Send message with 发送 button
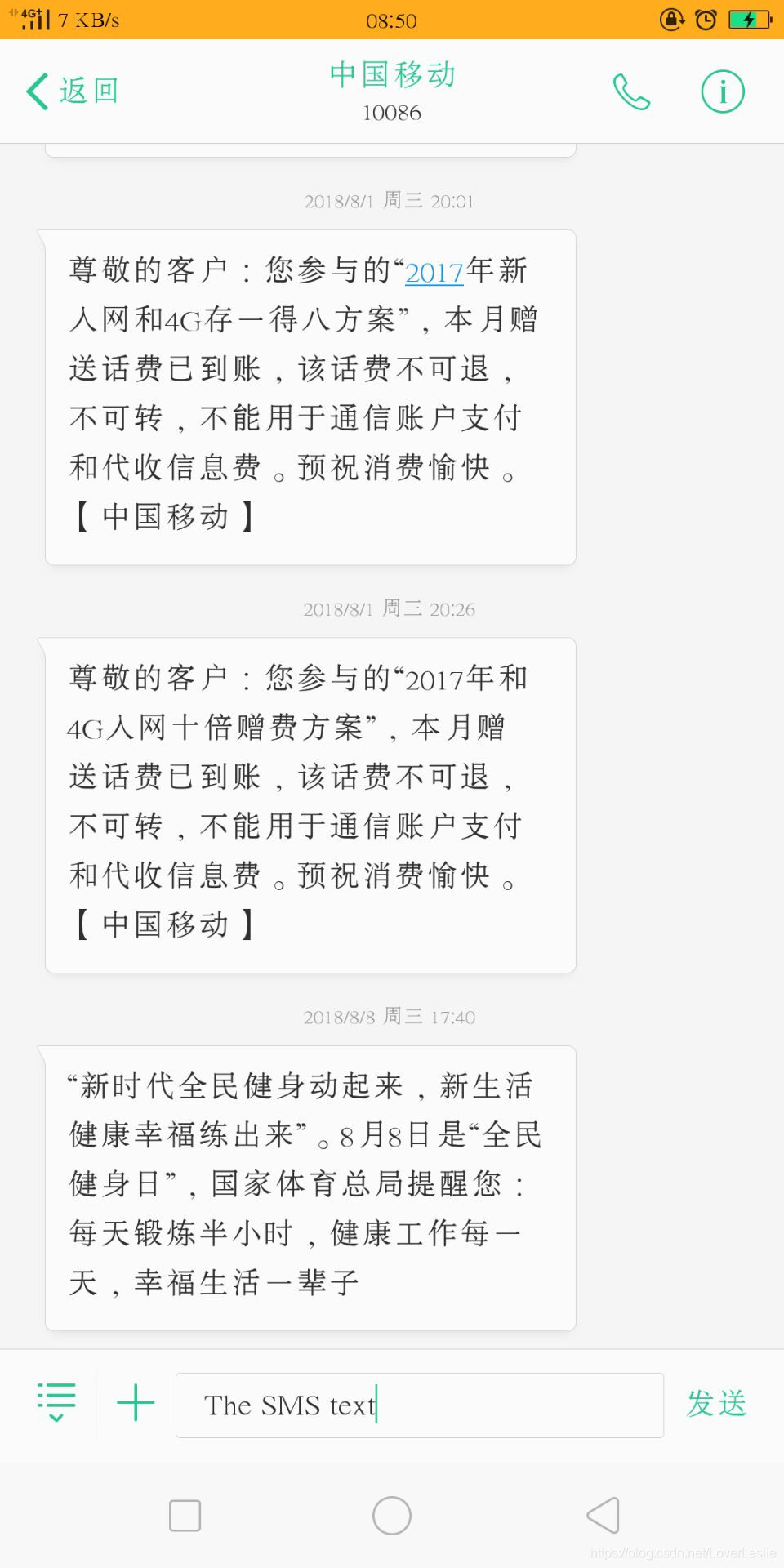Screen dimensions: 784x1568 716,1403
